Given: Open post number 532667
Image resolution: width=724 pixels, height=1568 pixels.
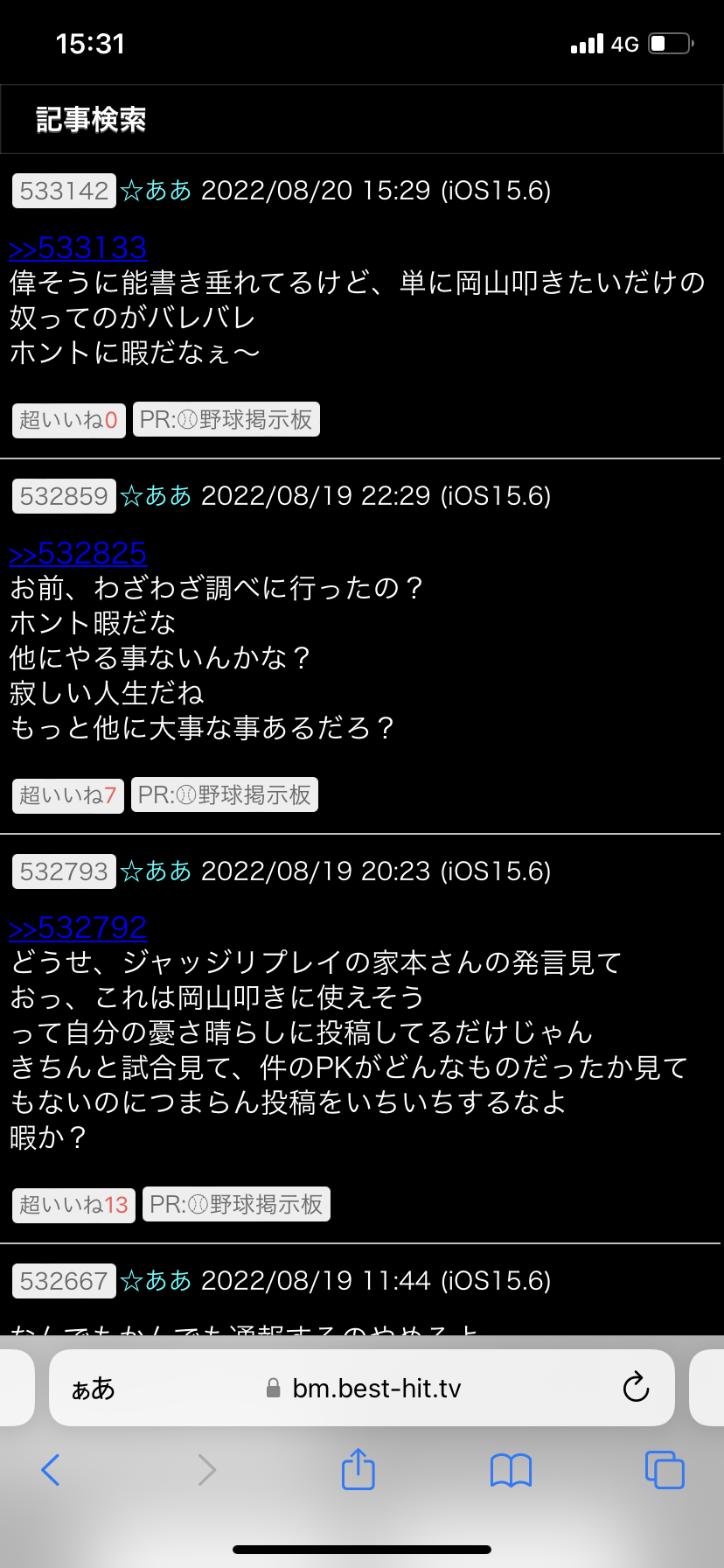Looking at the screenshot, I should point(64,1281).
